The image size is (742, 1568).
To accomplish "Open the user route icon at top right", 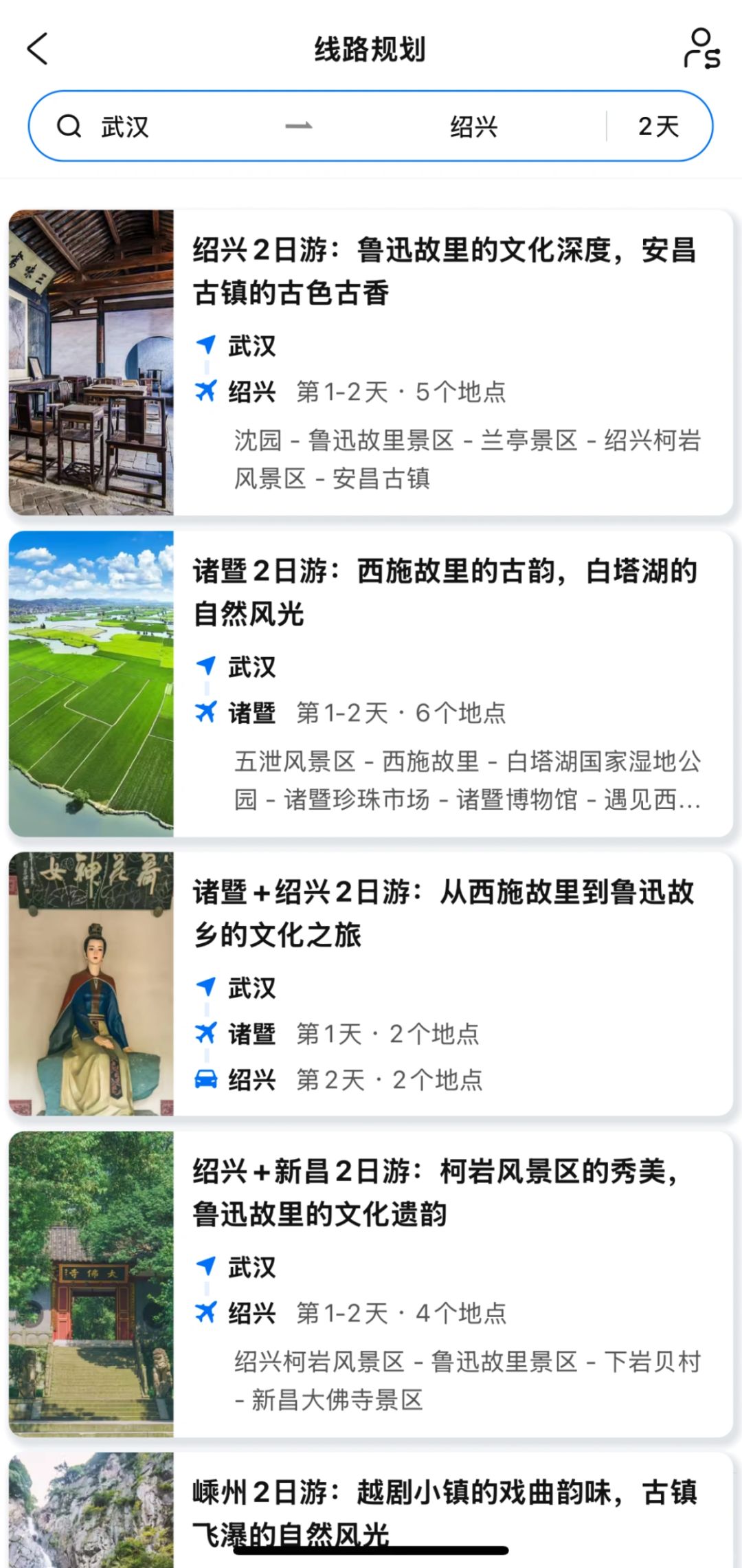I will tap(702, 49).
